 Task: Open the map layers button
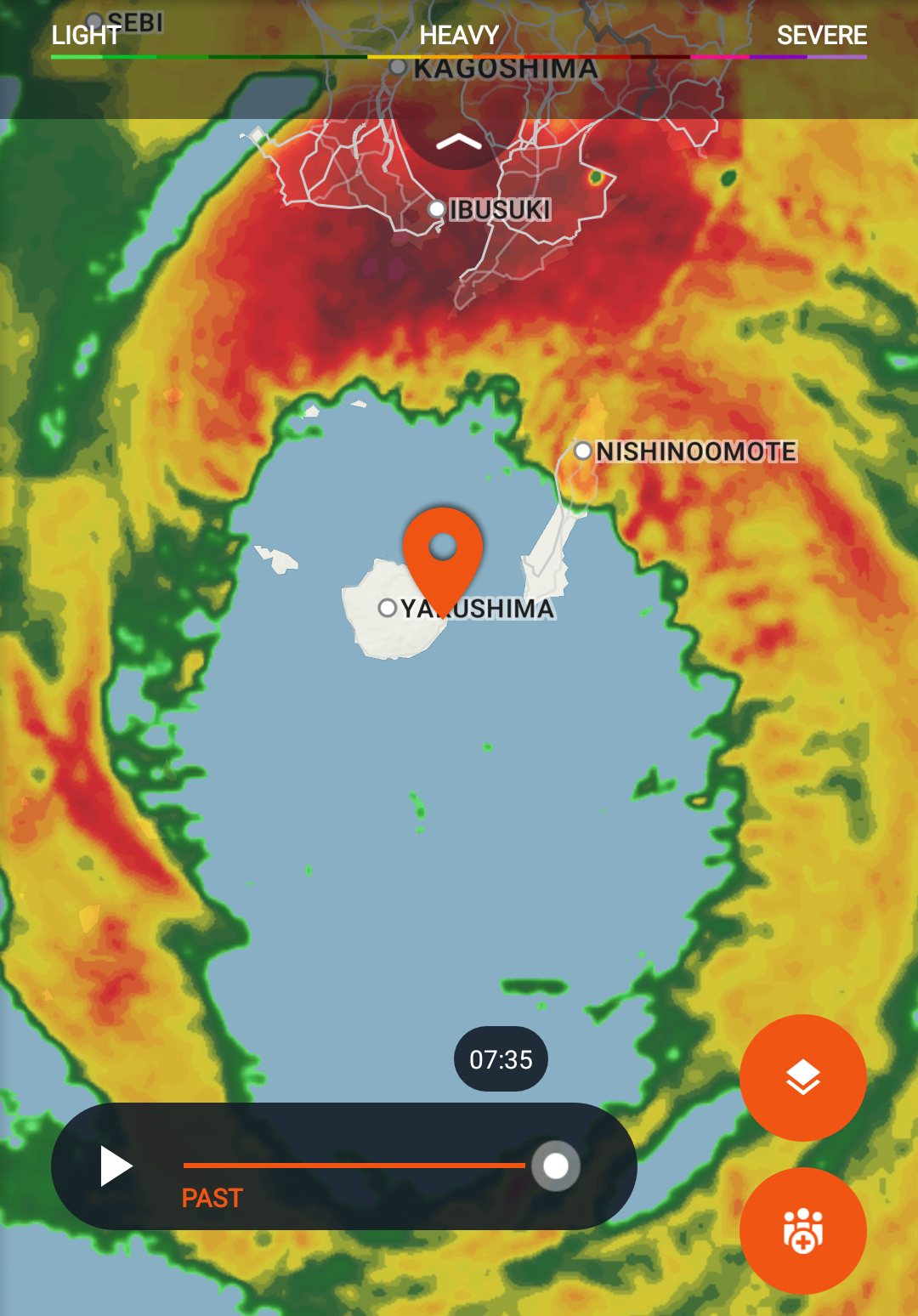[802, 1078]
